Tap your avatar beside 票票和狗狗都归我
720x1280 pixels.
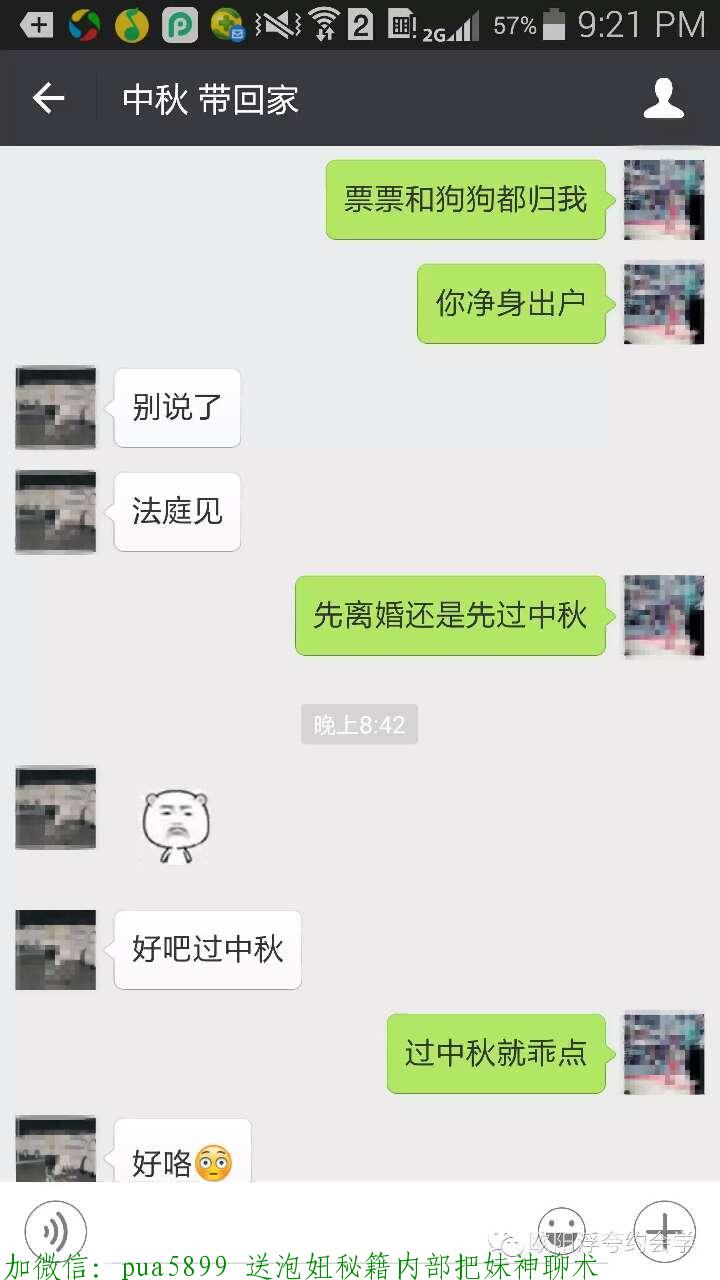(x=664, y=198)
